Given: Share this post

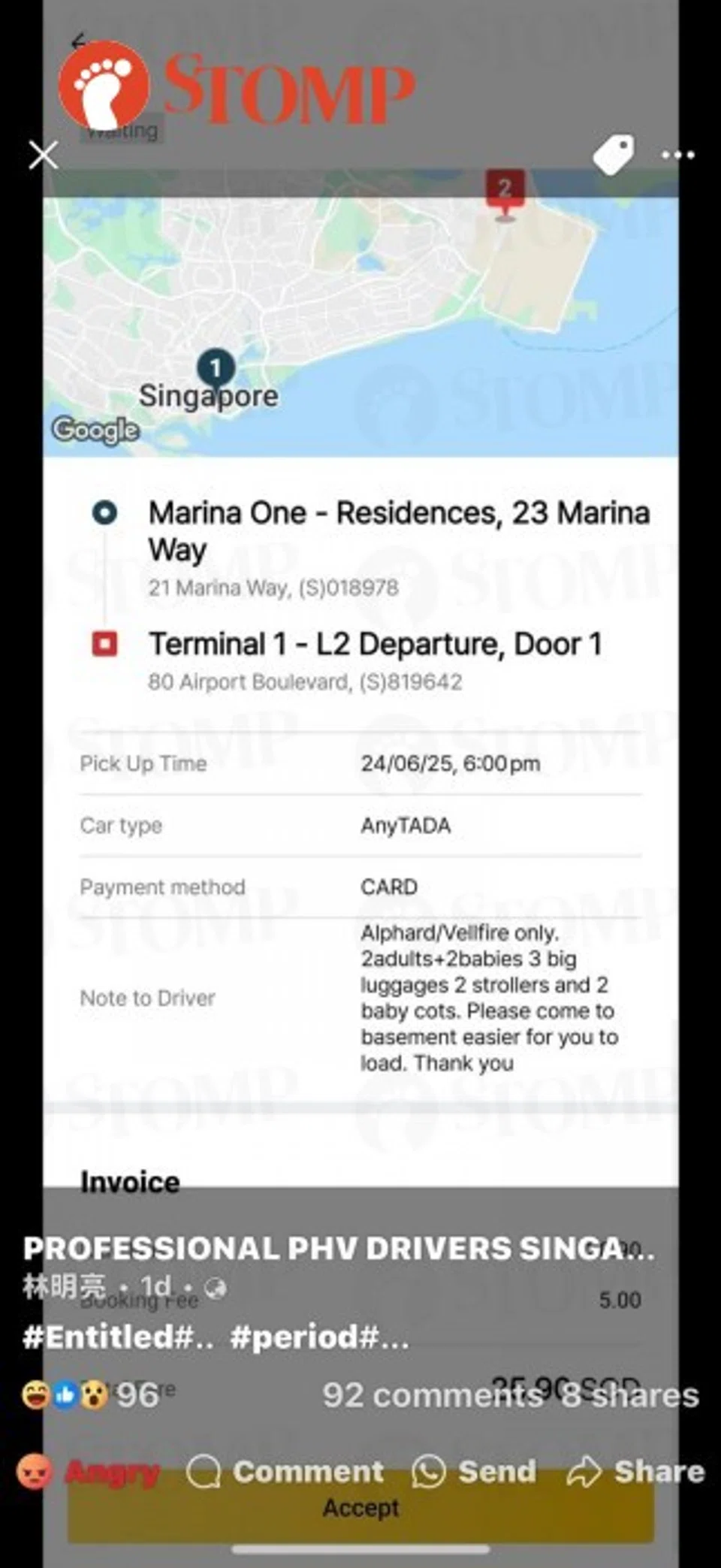Looking at the screenshot, I should click(635, 1471).
